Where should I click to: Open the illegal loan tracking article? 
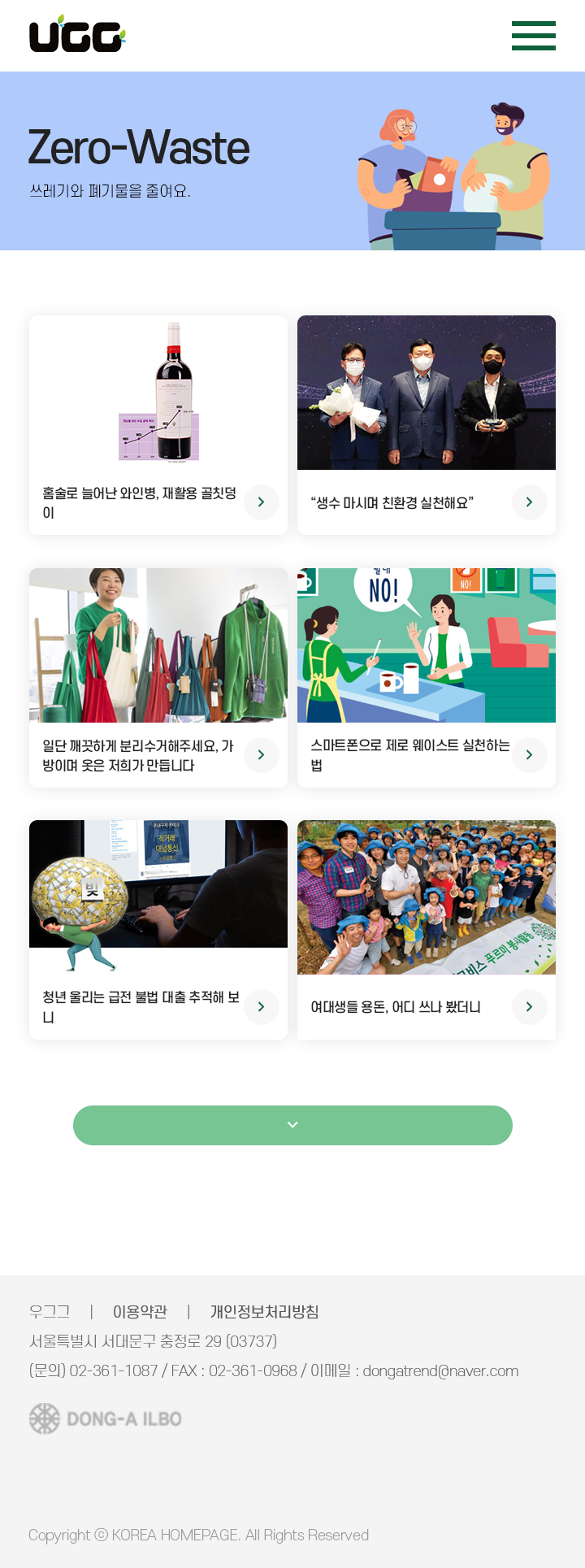[158, 929]
